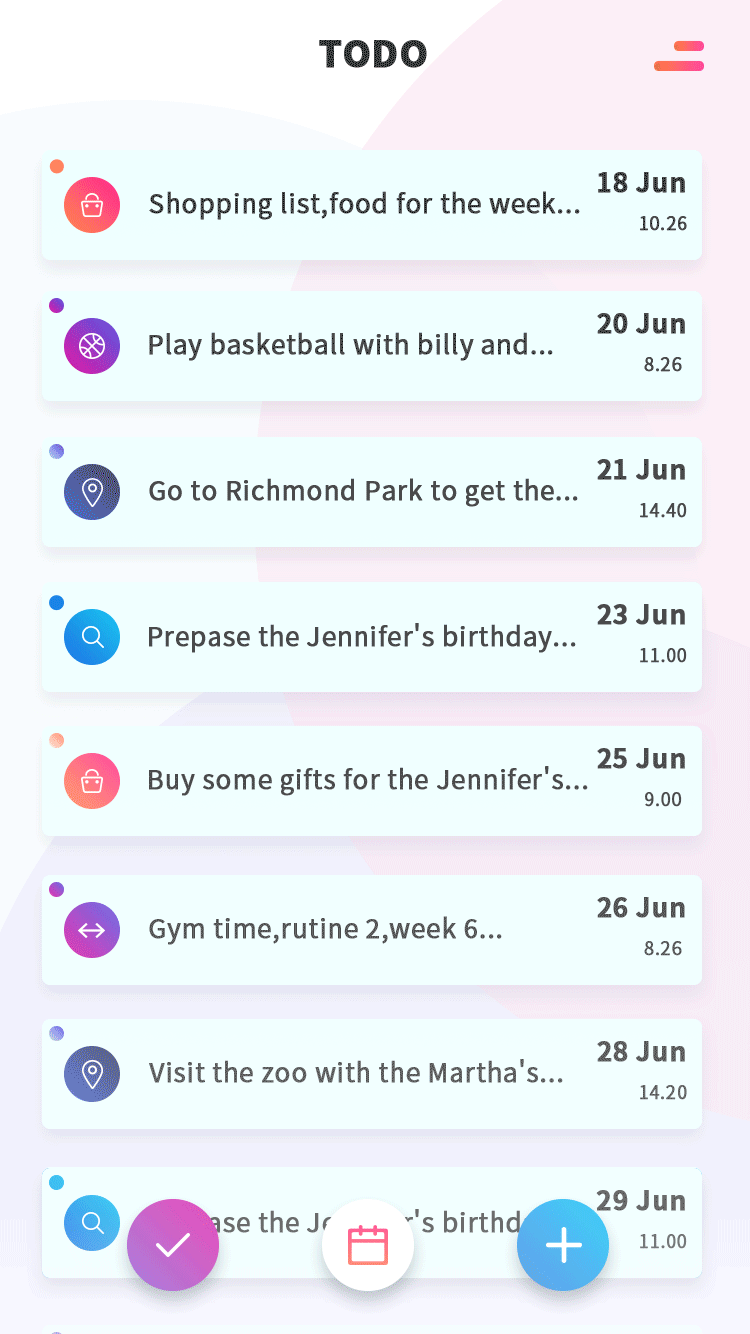Open the Jennifer's birthday todo dated 23 Jun
The width and height of the screenshot is (750, 1334).
tap(362, 637)
